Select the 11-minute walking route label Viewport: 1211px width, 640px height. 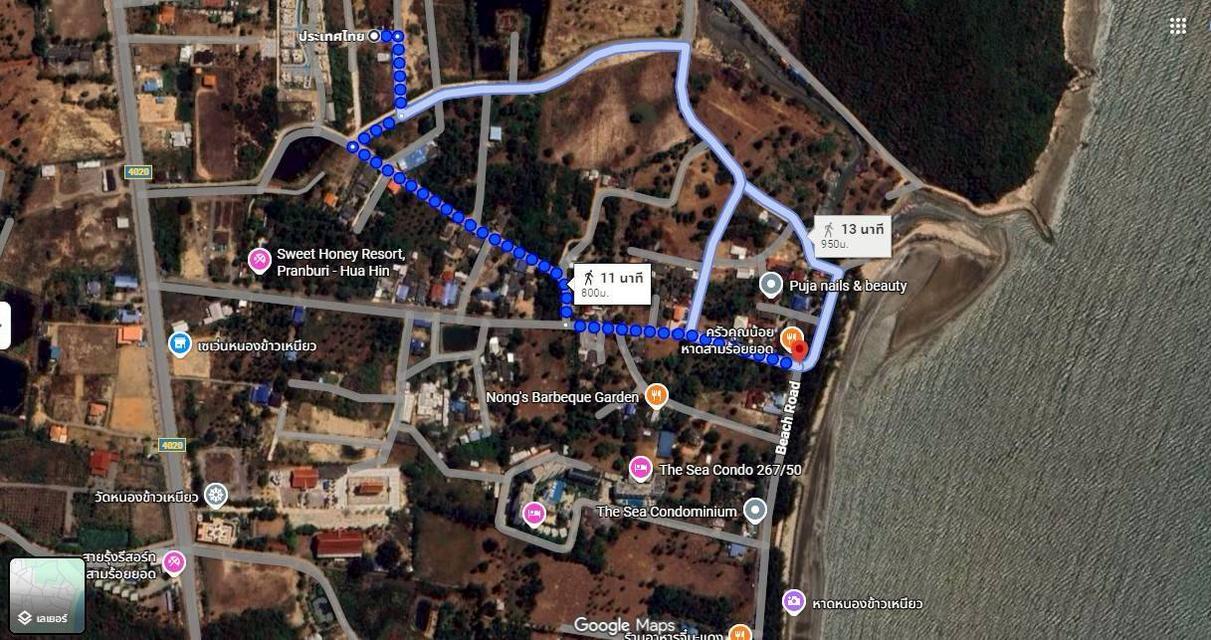pos(612,283)
